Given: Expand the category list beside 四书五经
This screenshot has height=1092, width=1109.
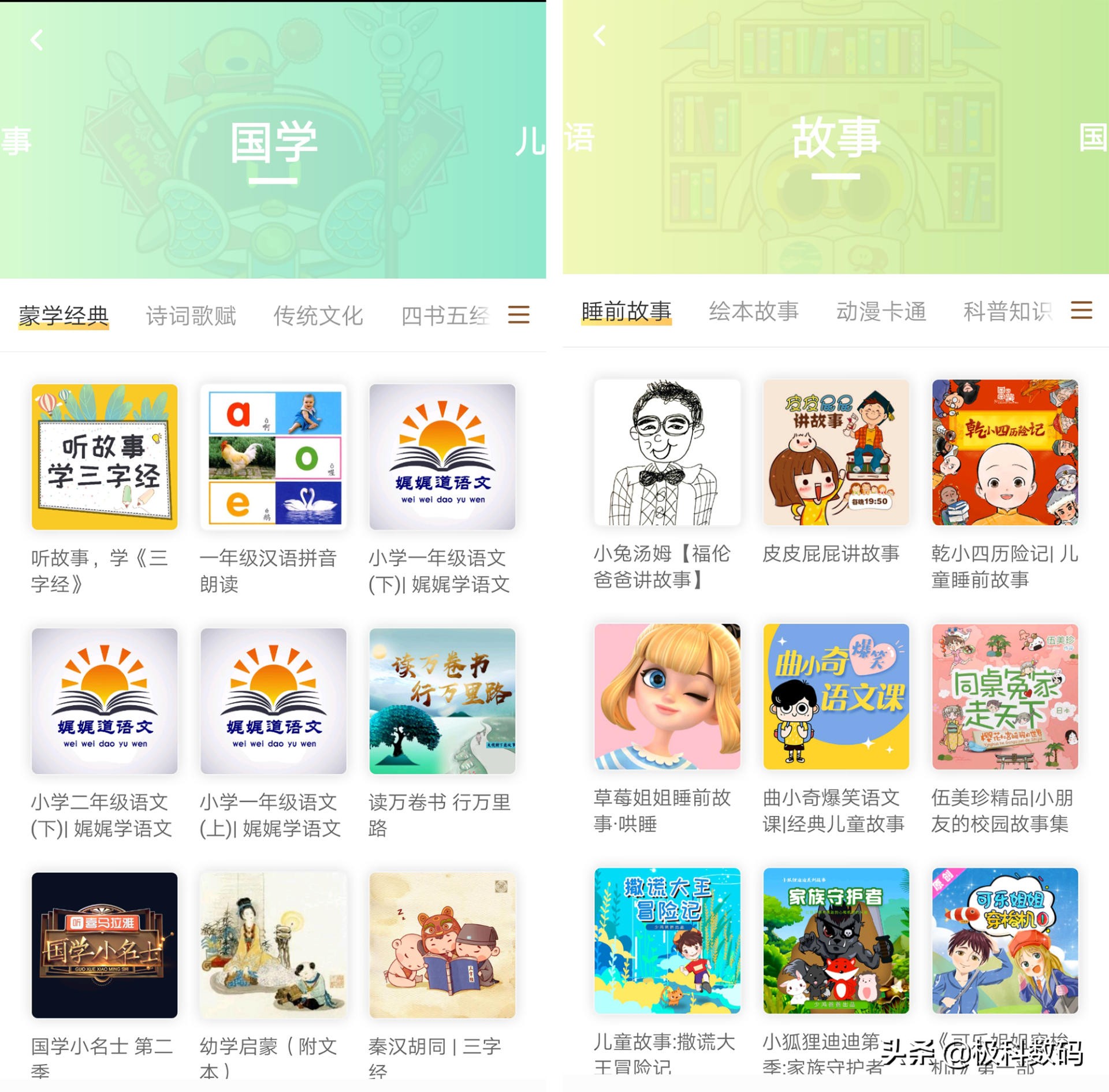Looking at the screenshot, I should [x=518, y=315].
